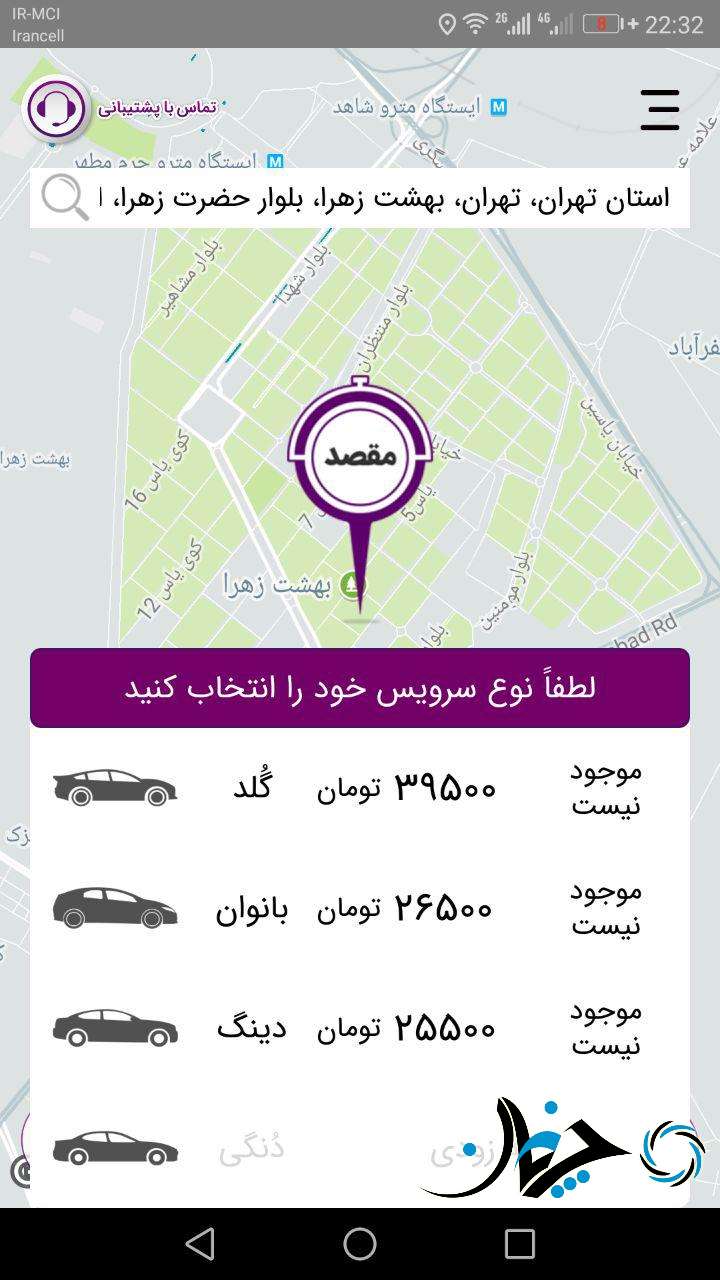Viewport: 720px width, 1280px height.
Task: Tap the support call headset icon
Action: click(x=56, y=109)
